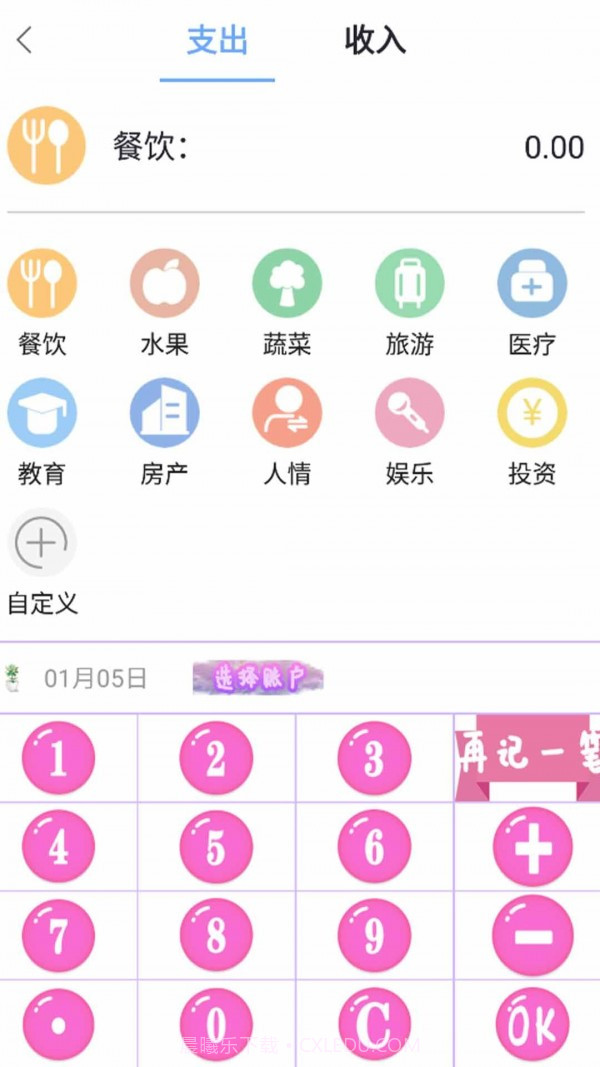
Task: Tap the minus key on the keypad
Action: [532, 936]
